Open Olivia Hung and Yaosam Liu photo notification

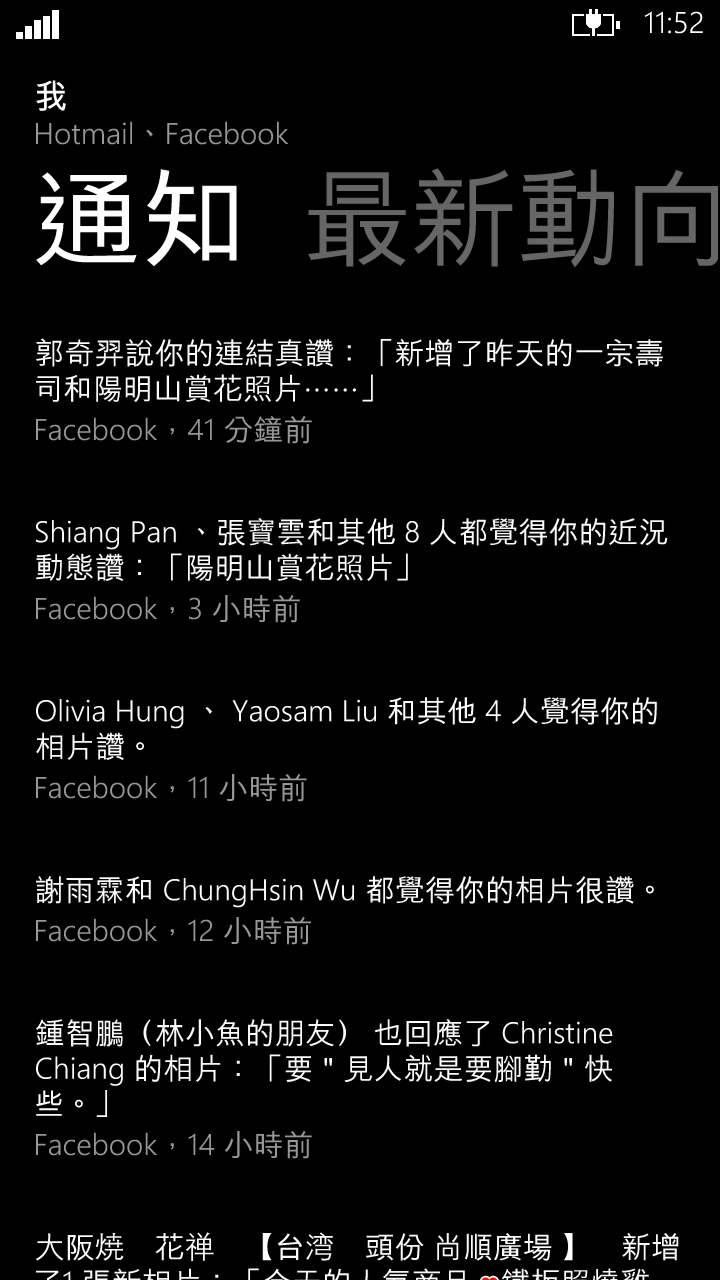[x=346, y=746]
